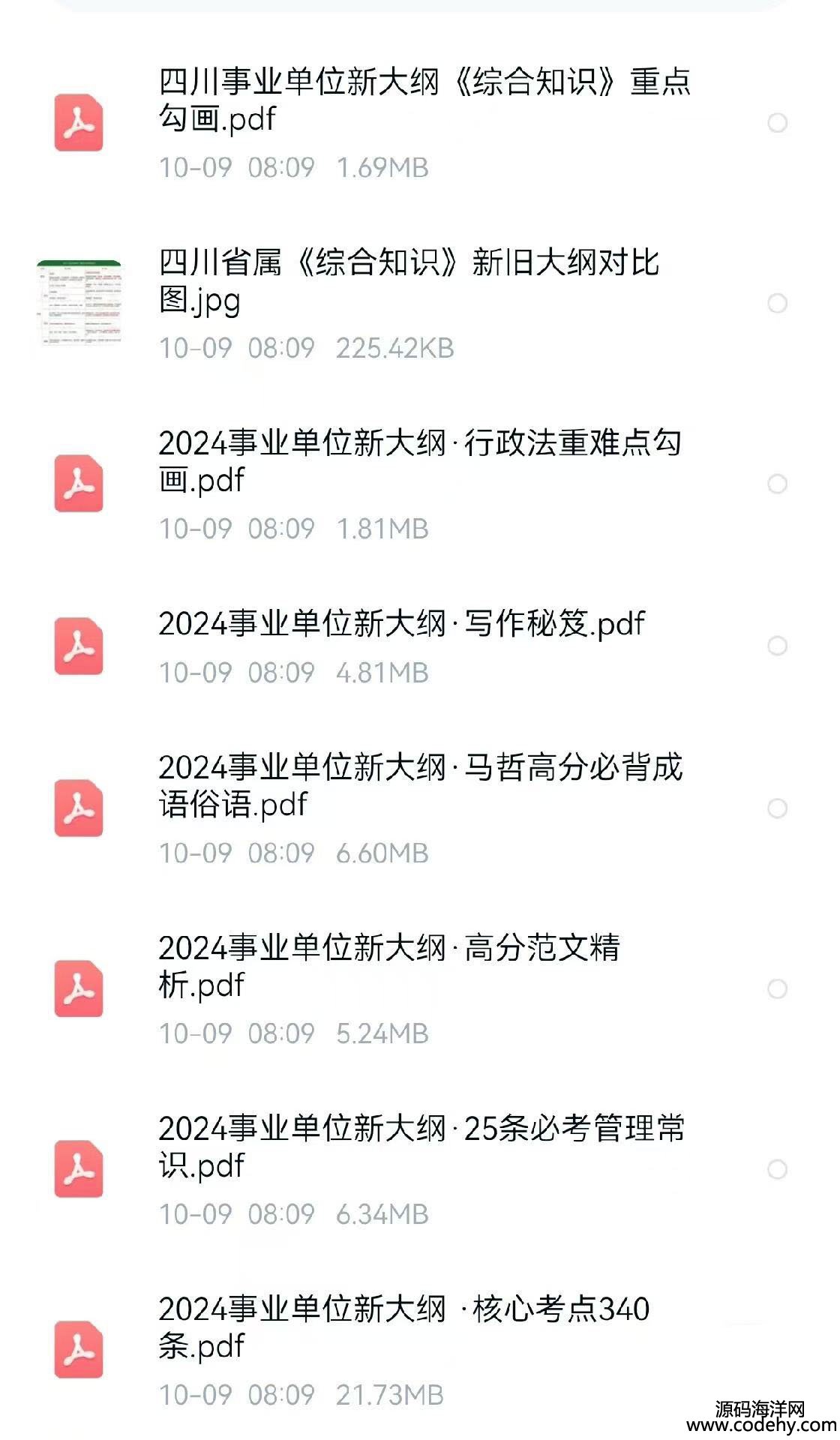The width and height of the screenshot is (840, 1440).
Task: Open 核心考点340条.pdf file
Action: tap(405, 1327)
